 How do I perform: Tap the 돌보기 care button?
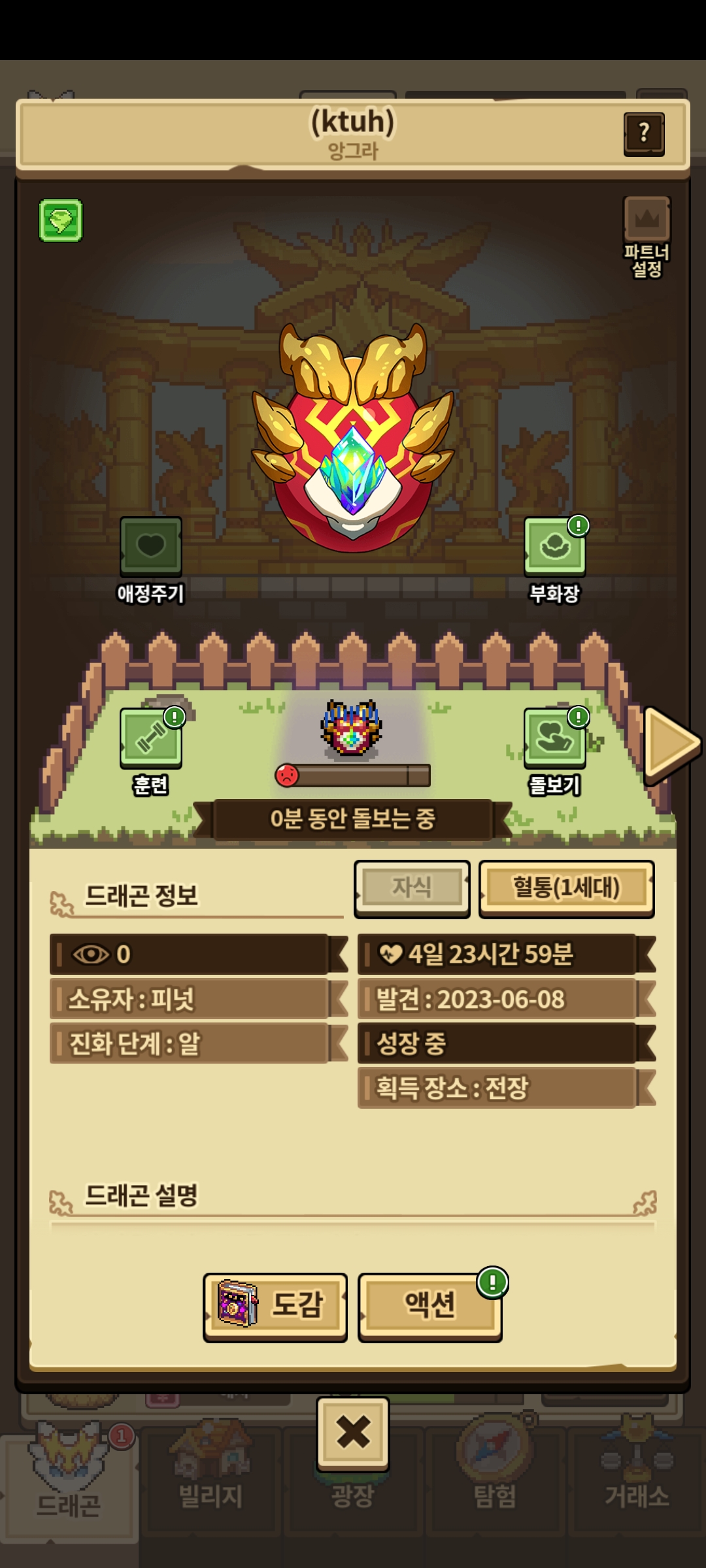pyautogui.click(x=555, y=751)
